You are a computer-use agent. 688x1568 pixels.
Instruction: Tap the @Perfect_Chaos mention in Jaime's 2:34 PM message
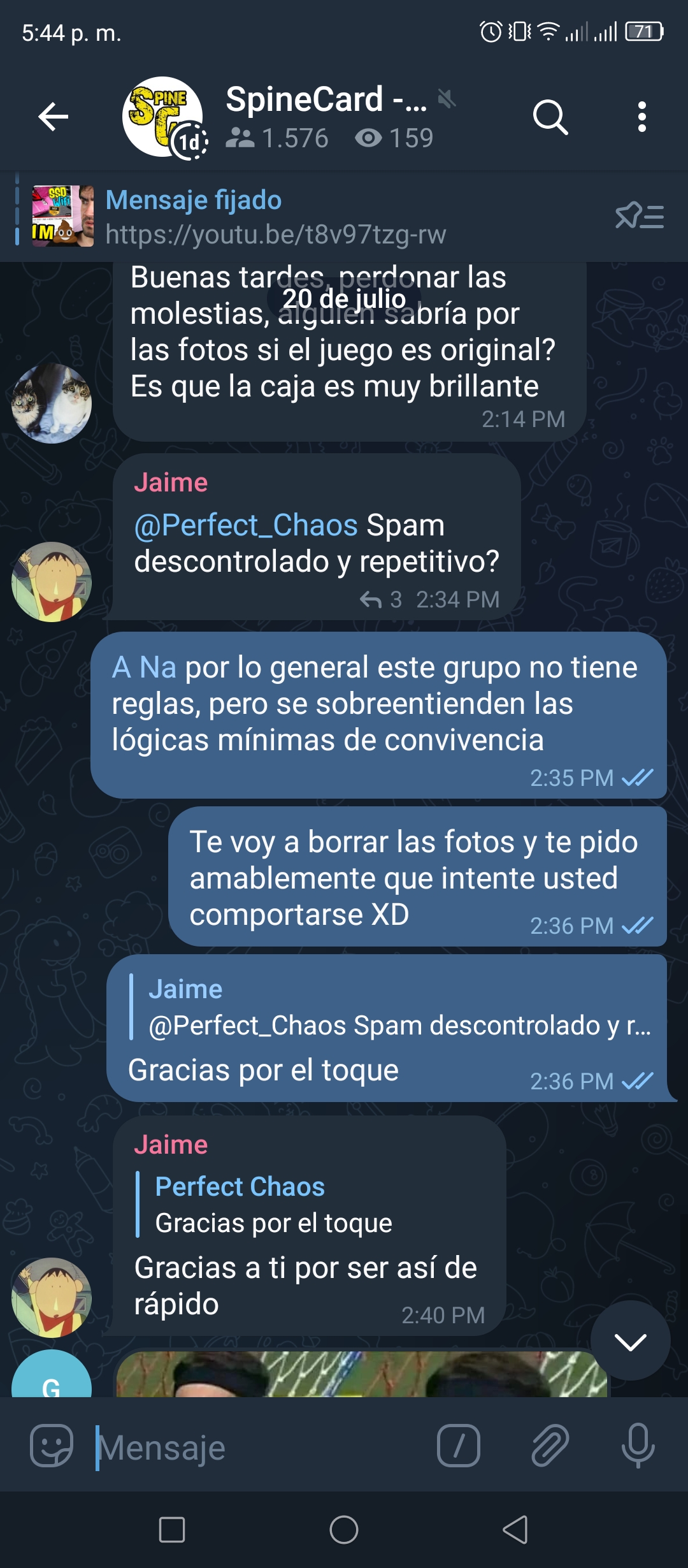[x=246, y=525]
